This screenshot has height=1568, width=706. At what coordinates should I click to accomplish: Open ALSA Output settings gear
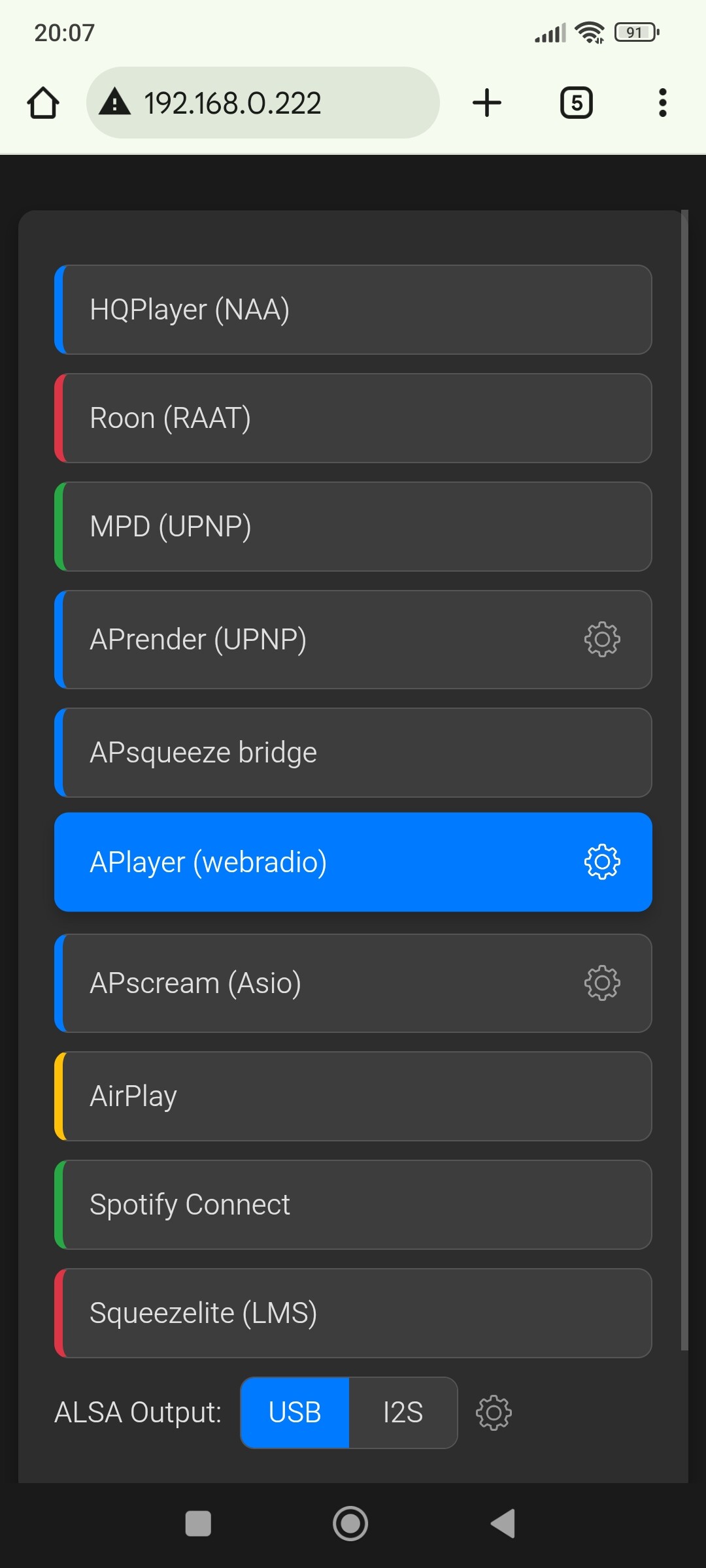pos(494,1413)
